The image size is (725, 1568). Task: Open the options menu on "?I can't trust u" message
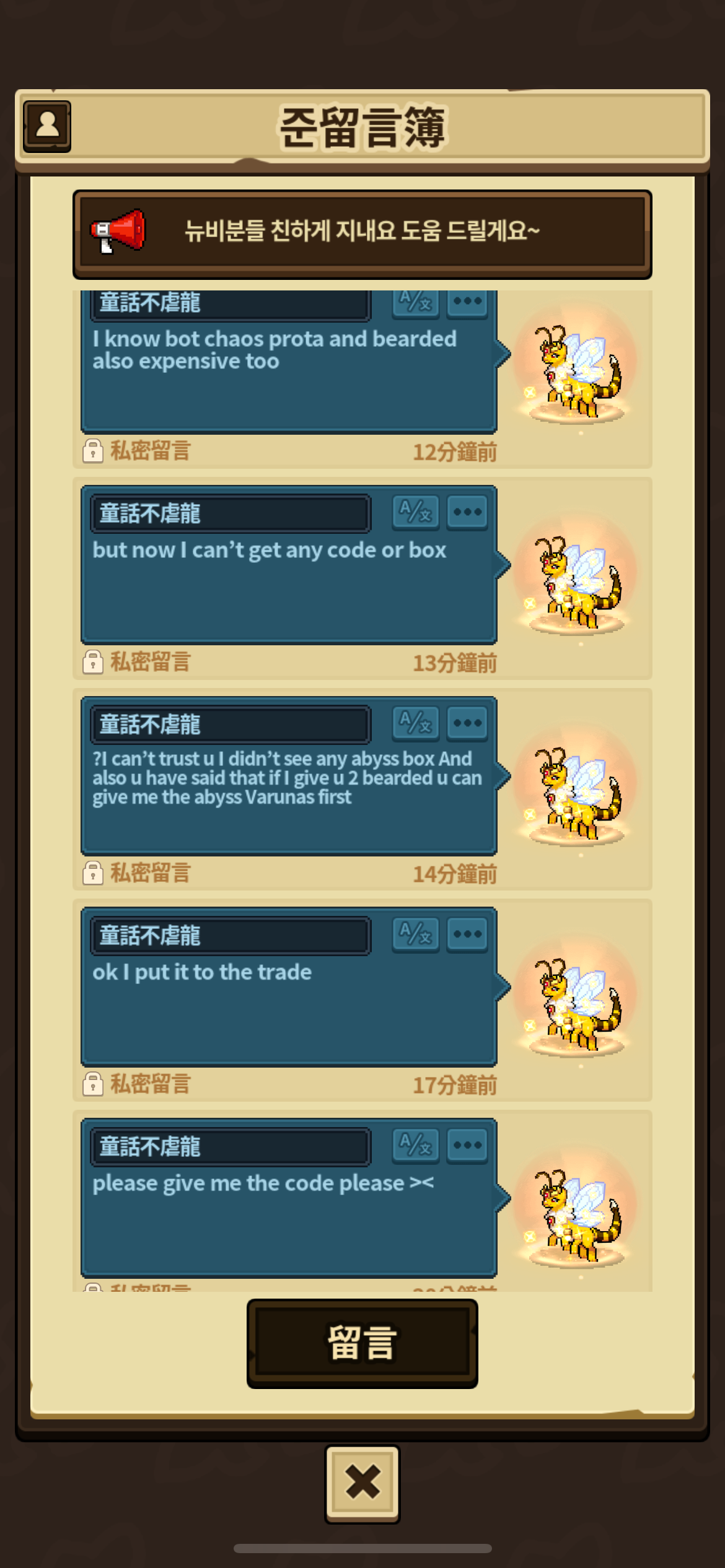468,723
